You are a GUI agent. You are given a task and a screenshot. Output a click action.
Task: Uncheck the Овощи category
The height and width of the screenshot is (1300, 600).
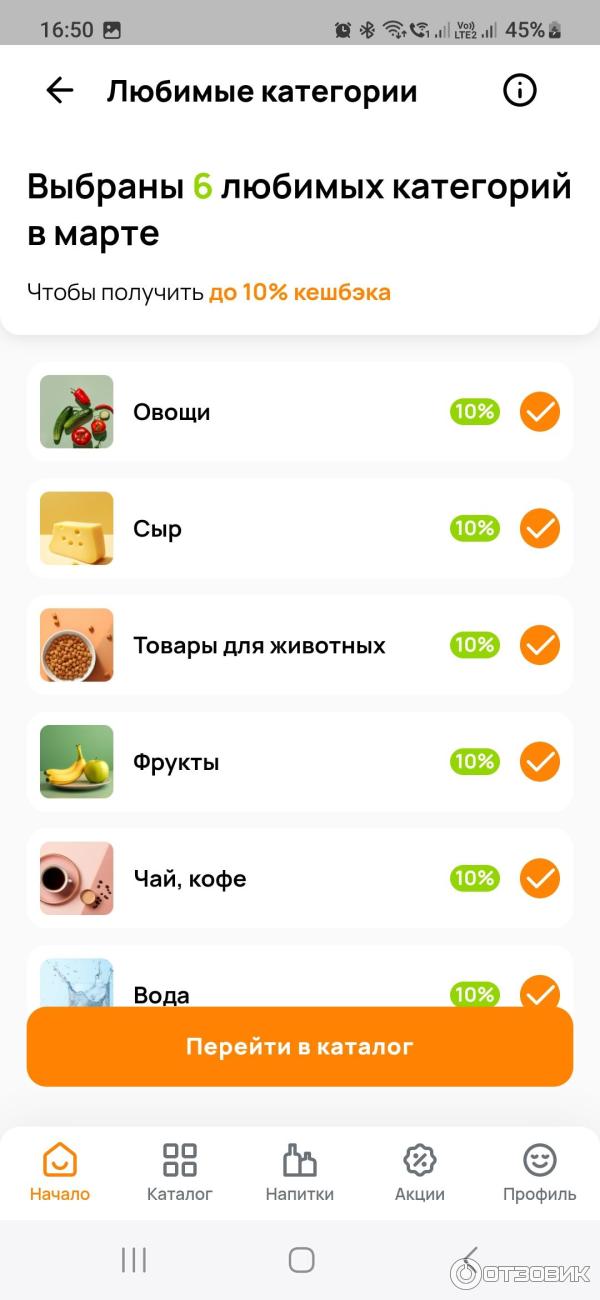click(x=540, y=412)
